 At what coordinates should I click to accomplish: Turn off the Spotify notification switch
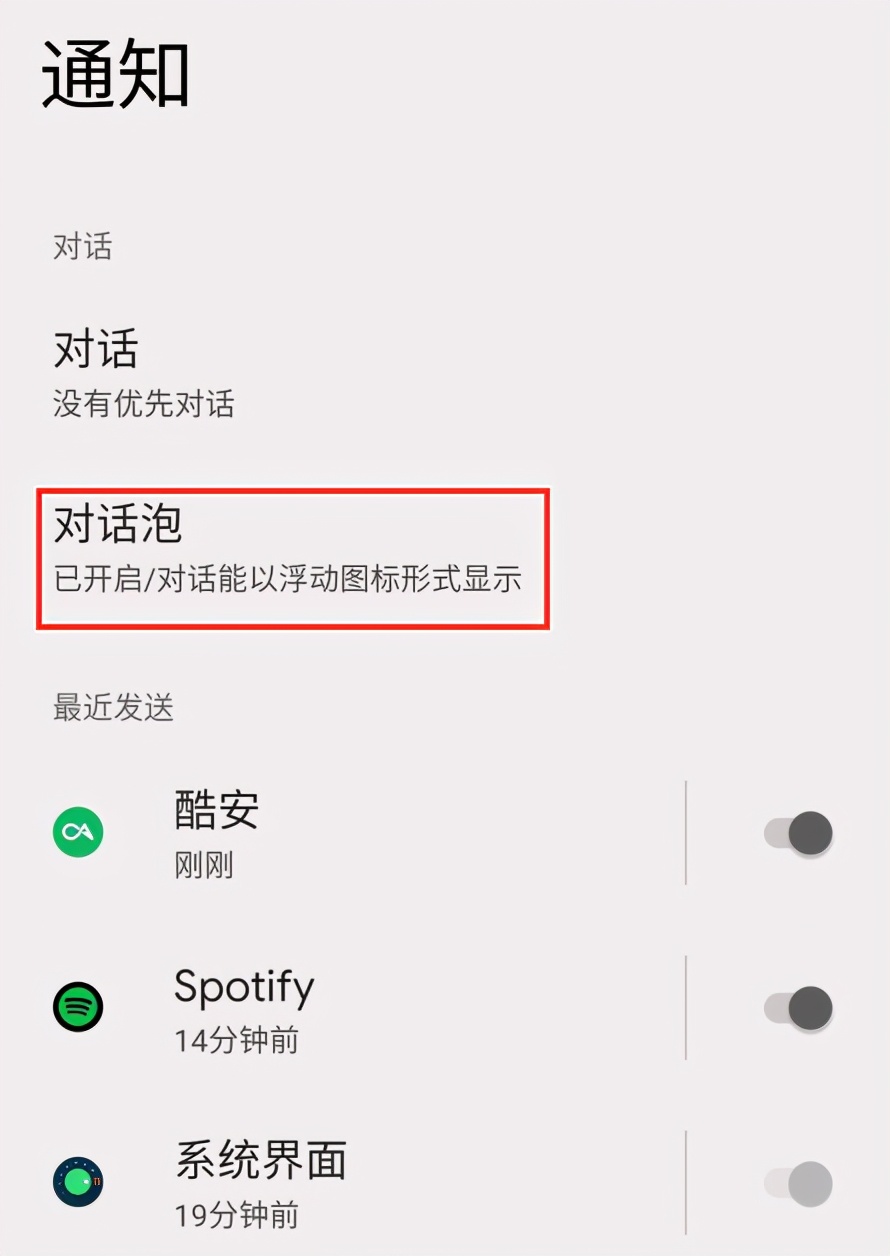796,1008
